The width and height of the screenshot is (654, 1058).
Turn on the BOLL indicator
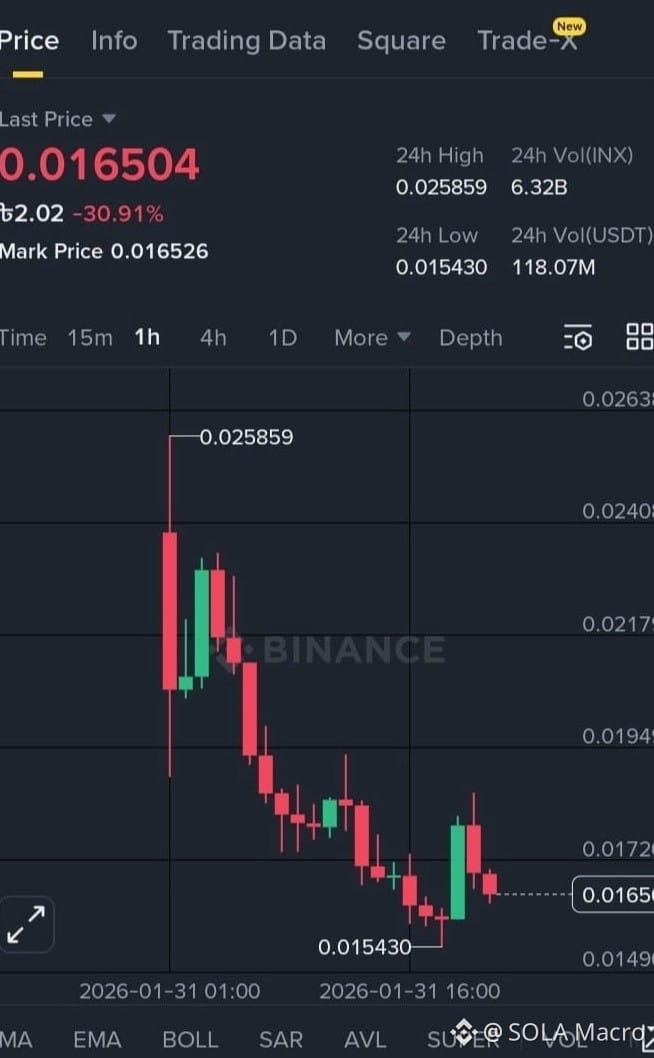pyautogui.click(x=190, y=1040)
